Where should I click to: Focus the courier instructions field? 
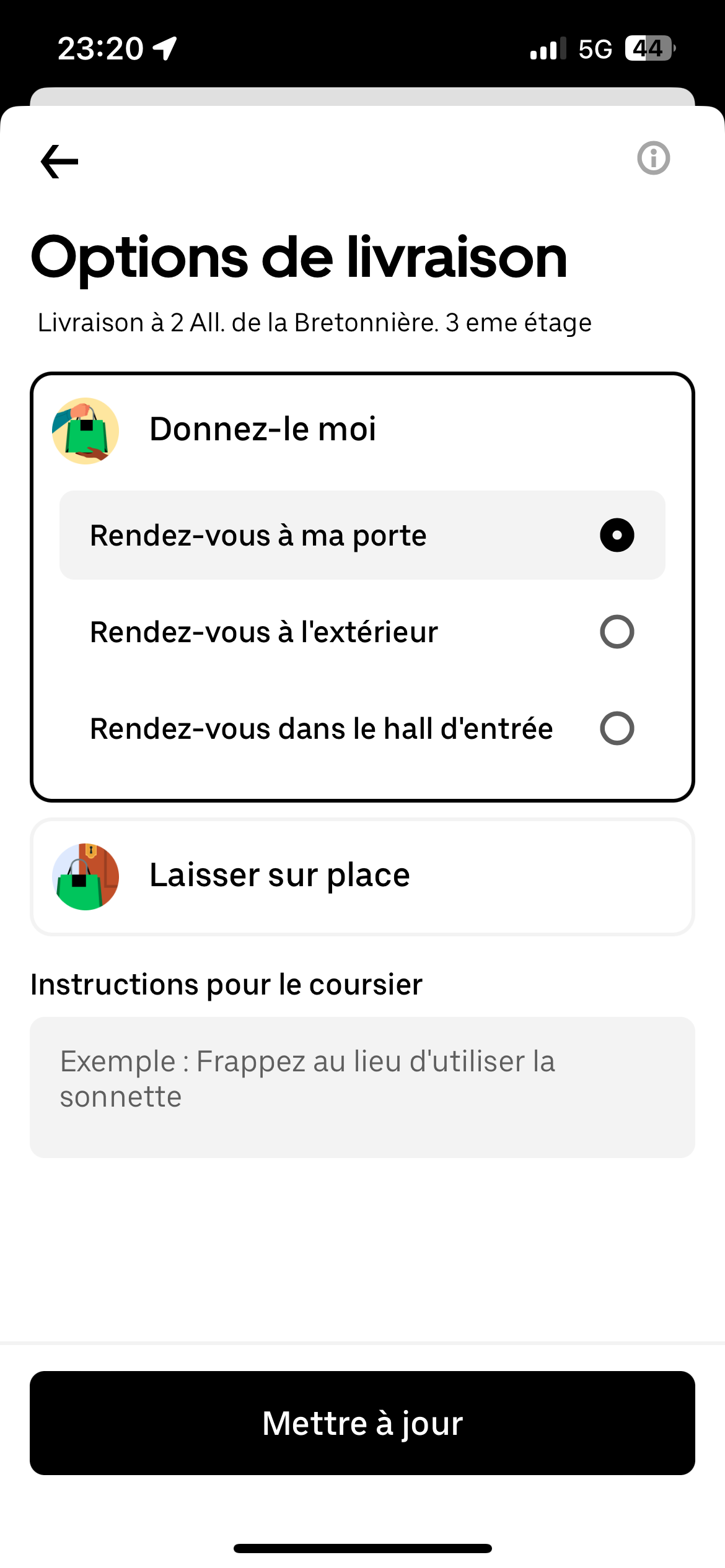(x=362, y=1087)
